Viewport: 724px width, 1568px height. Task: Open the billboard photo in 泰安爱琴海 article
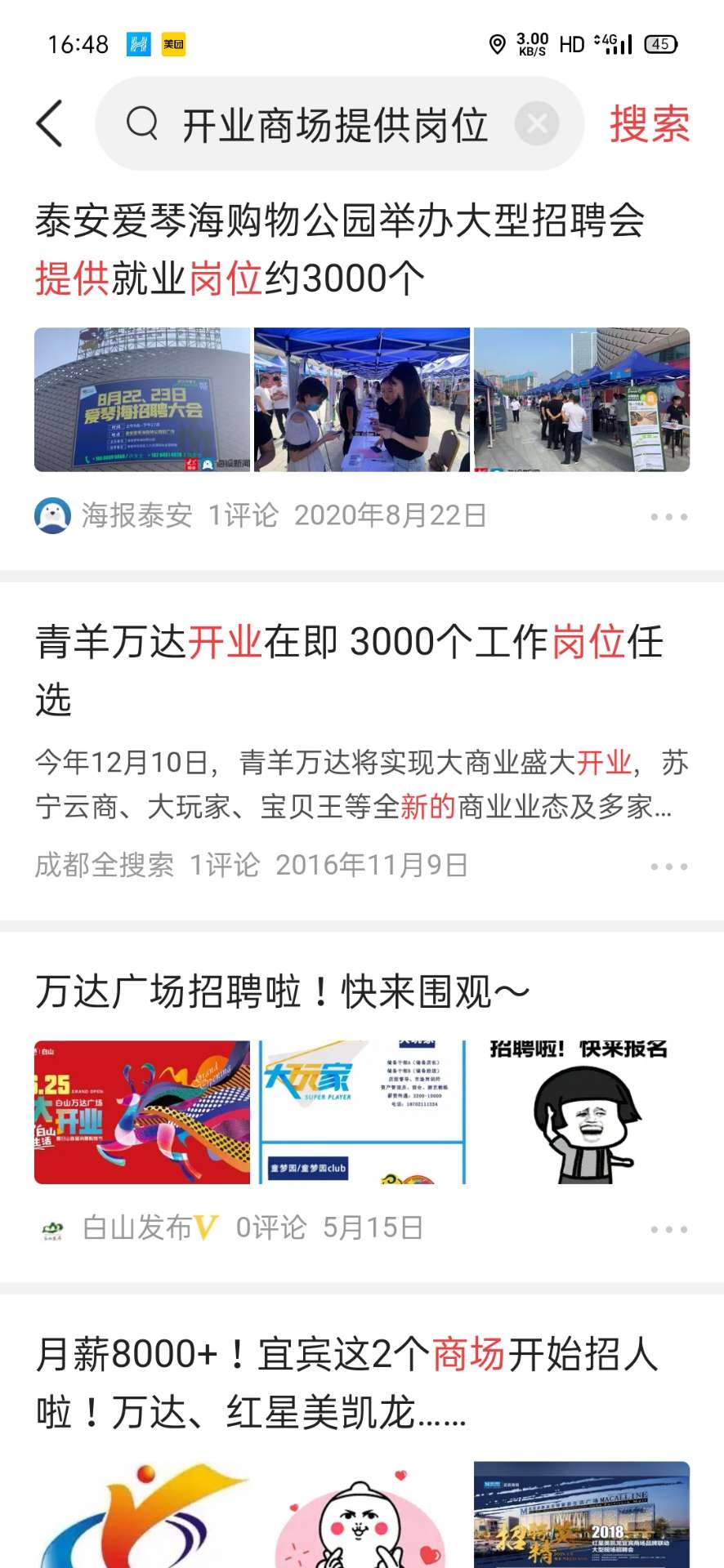142,399
